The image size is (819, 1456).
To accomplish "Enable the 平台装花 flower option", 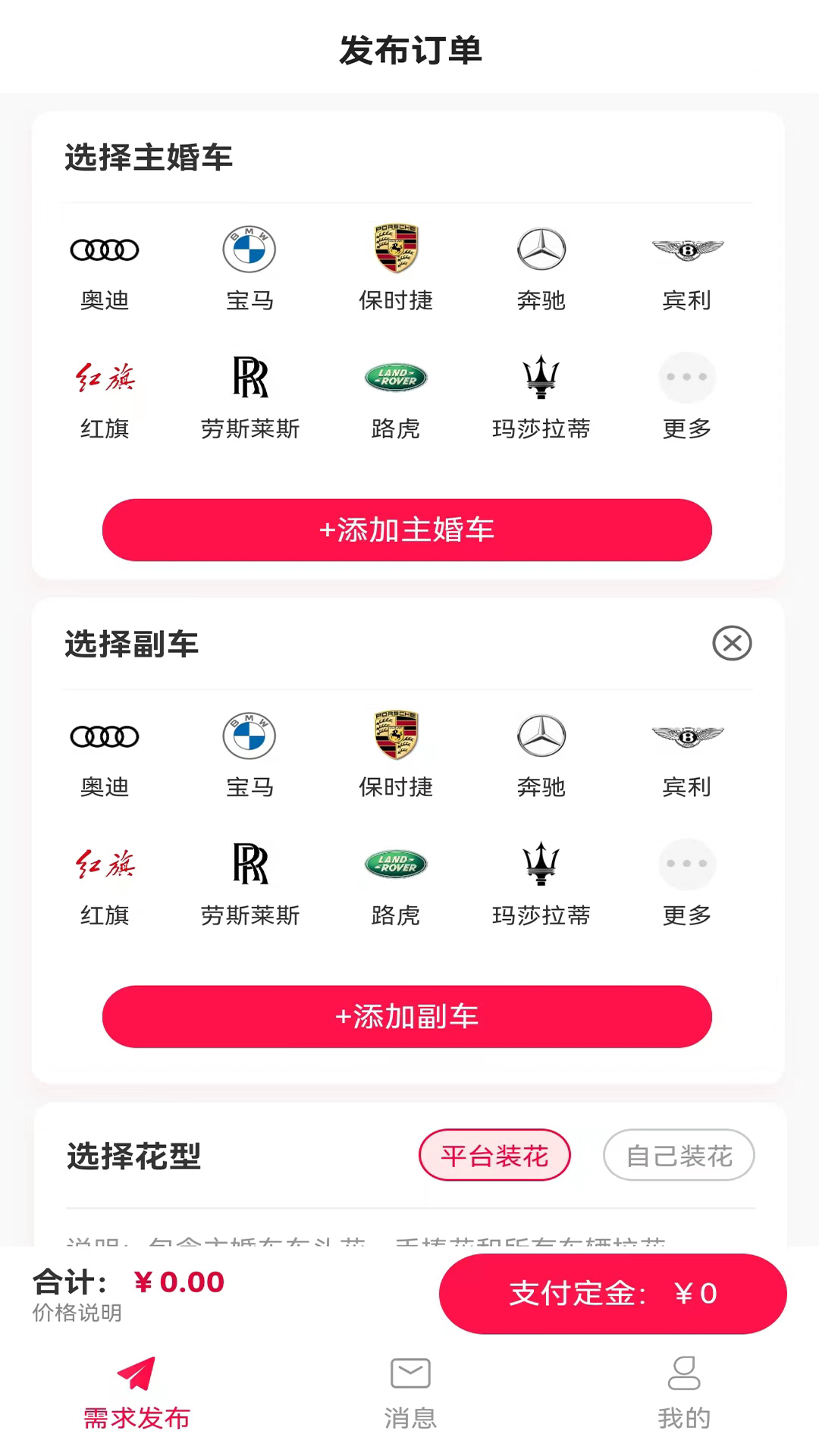I will click(x=494, y=1155).
